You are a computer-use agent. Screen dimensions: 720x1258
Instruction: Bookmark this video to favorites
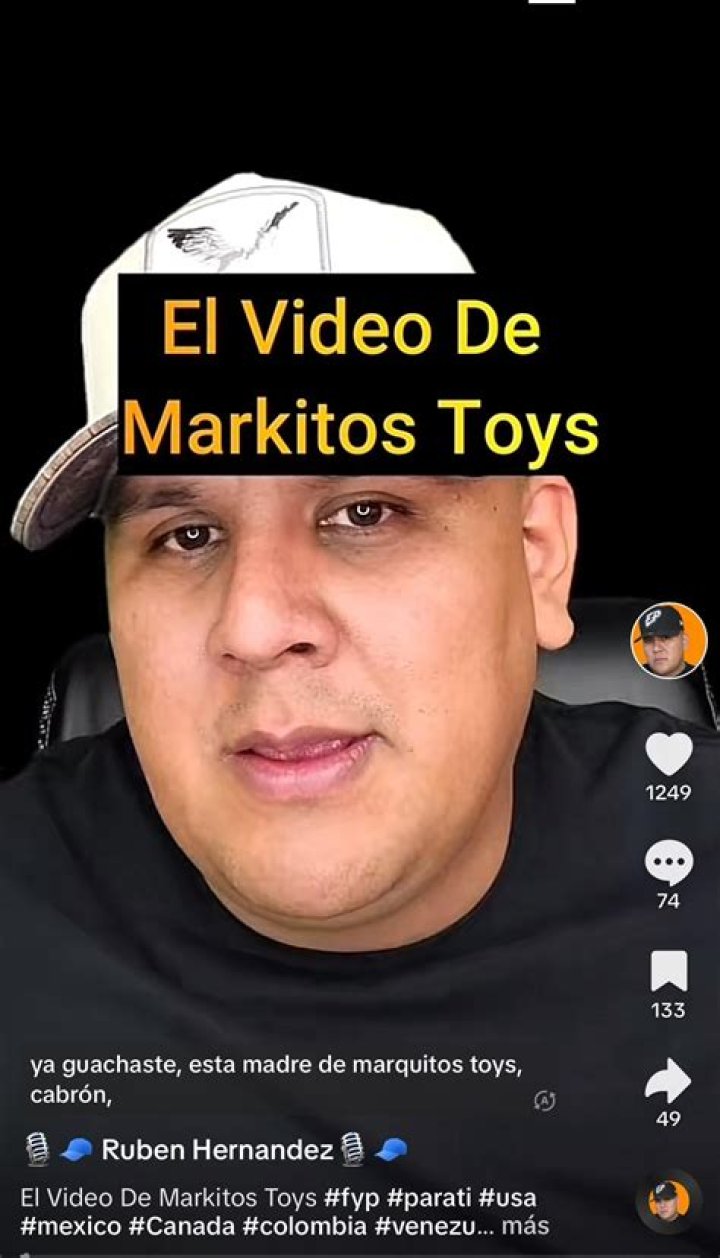(668, 971)
